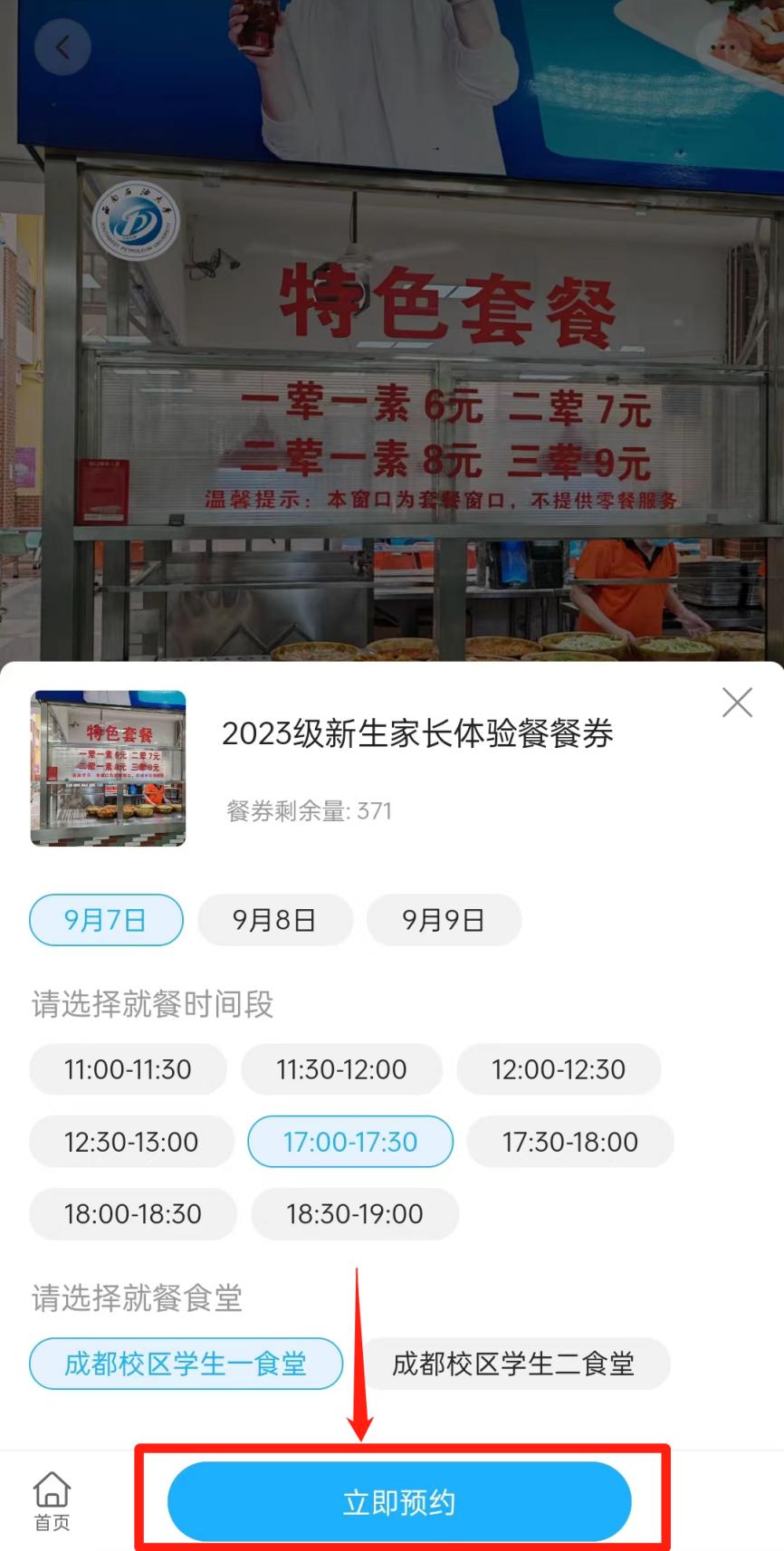Pick the 18:00-18:30 dinner slot
Viewport: 784px width, 1551px height.
[132, 1214]
